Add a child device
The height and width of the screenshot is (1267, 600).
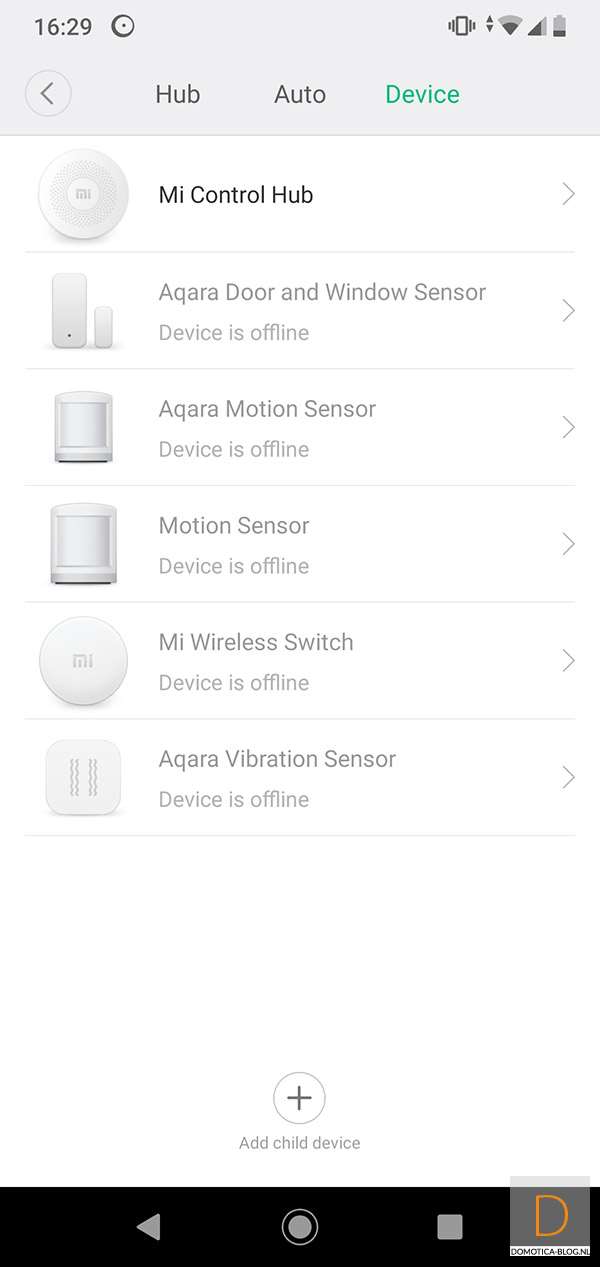pos(299,1098)
